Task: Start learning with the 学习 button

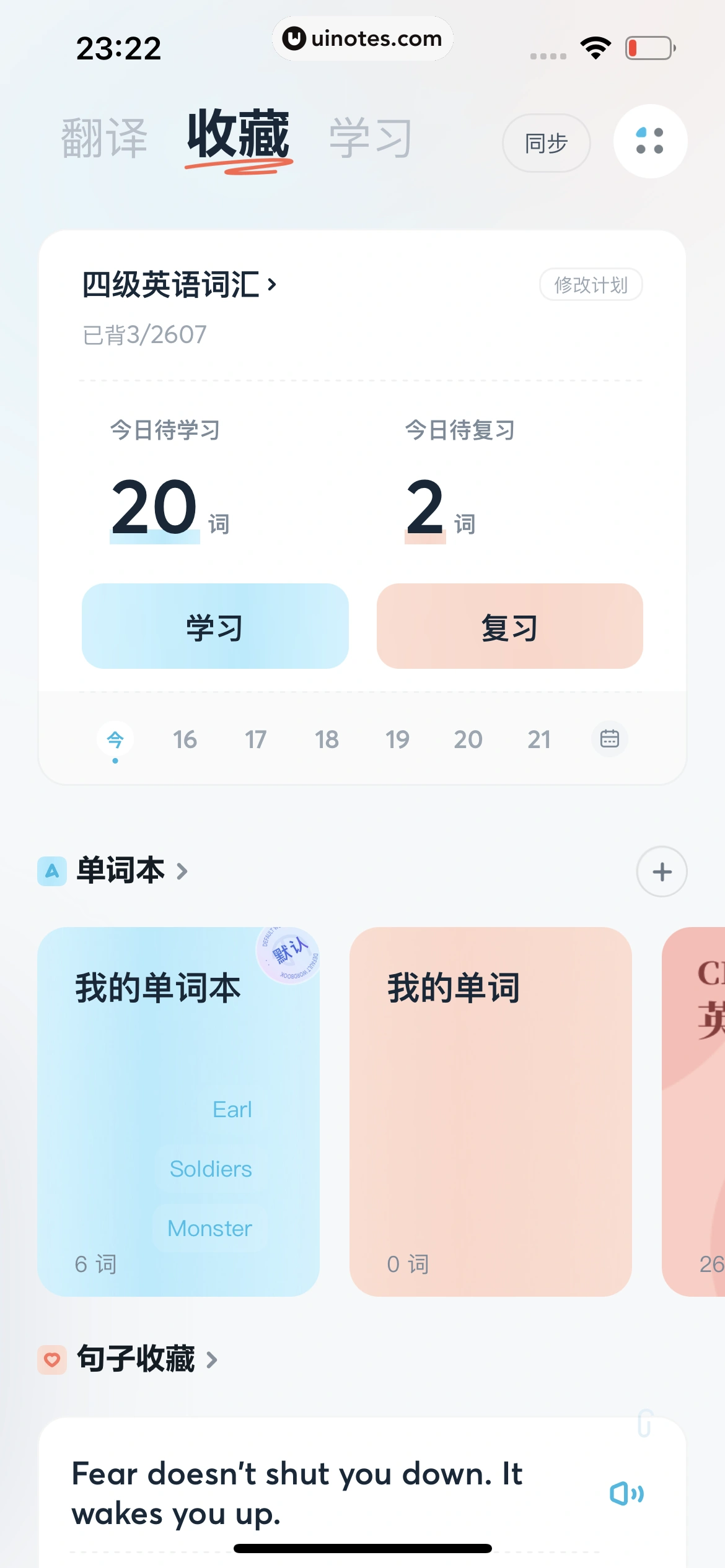Action: (214, 626)
